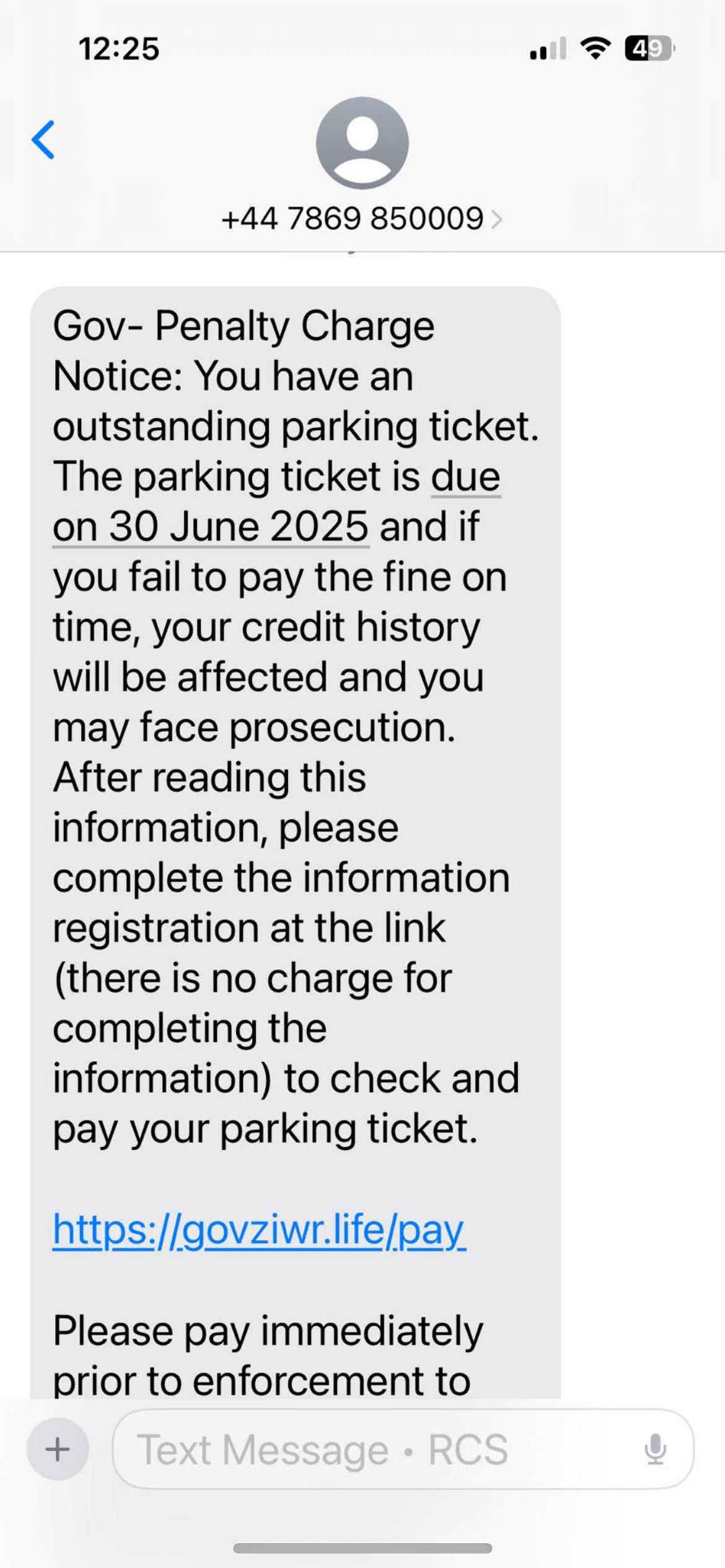The width and height of the screenshot is (725, 1568).
Task: Open the govziwr.life/pay link
Action: [x=259, y=1229]
